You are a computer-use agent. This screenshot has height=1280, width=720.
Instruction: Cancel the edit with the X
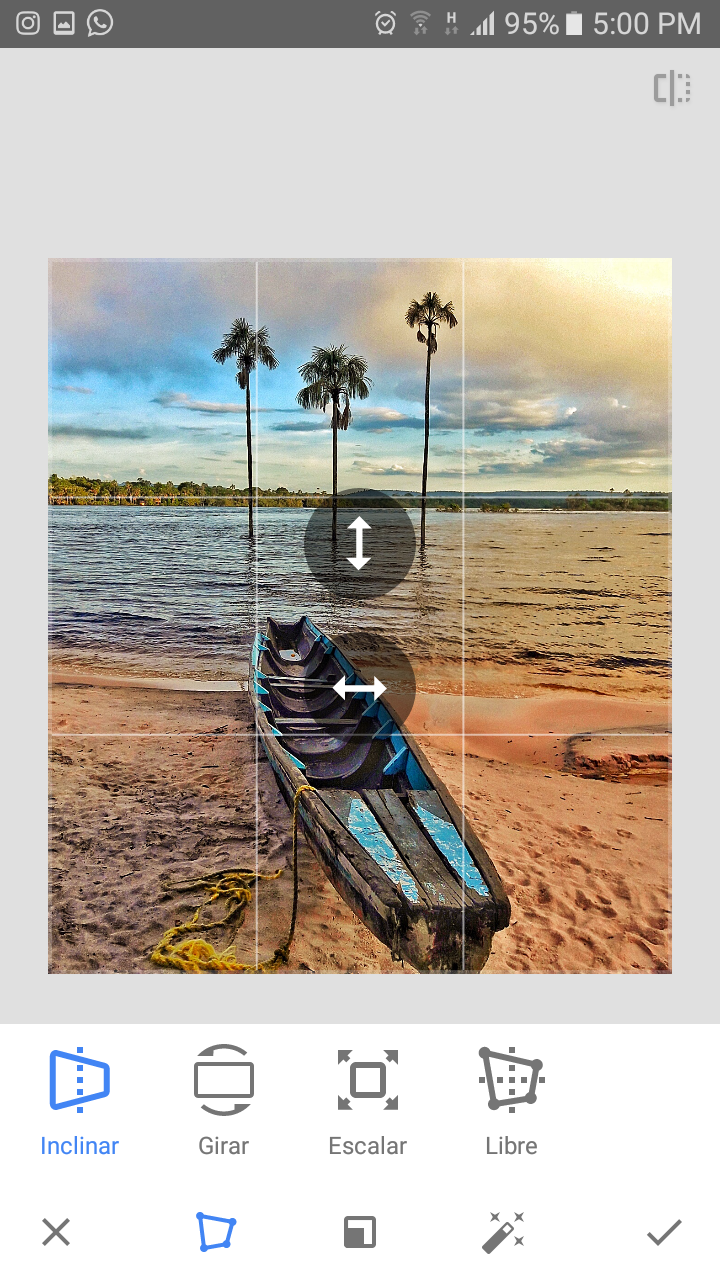56,1232
